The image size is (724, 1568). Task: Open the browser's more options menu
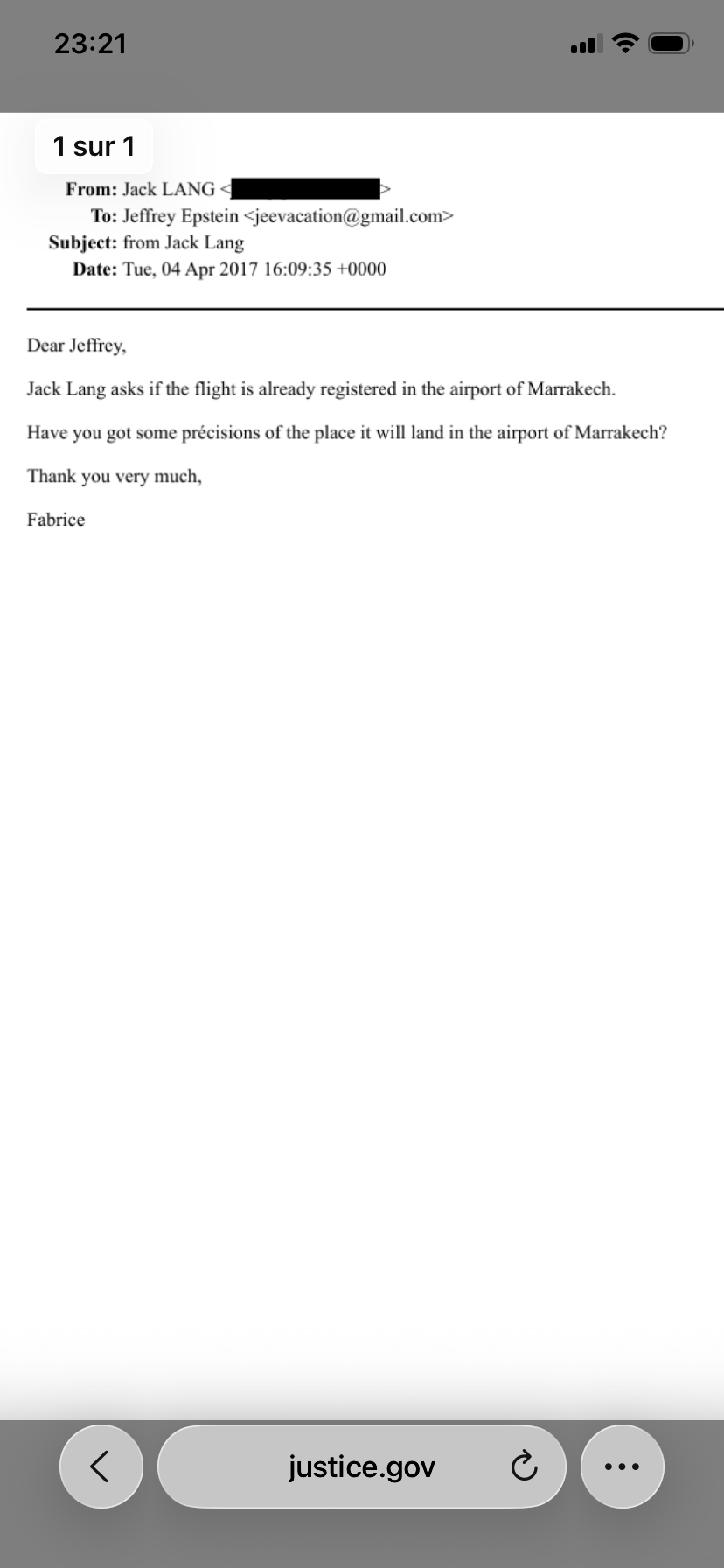(622, 1466)
